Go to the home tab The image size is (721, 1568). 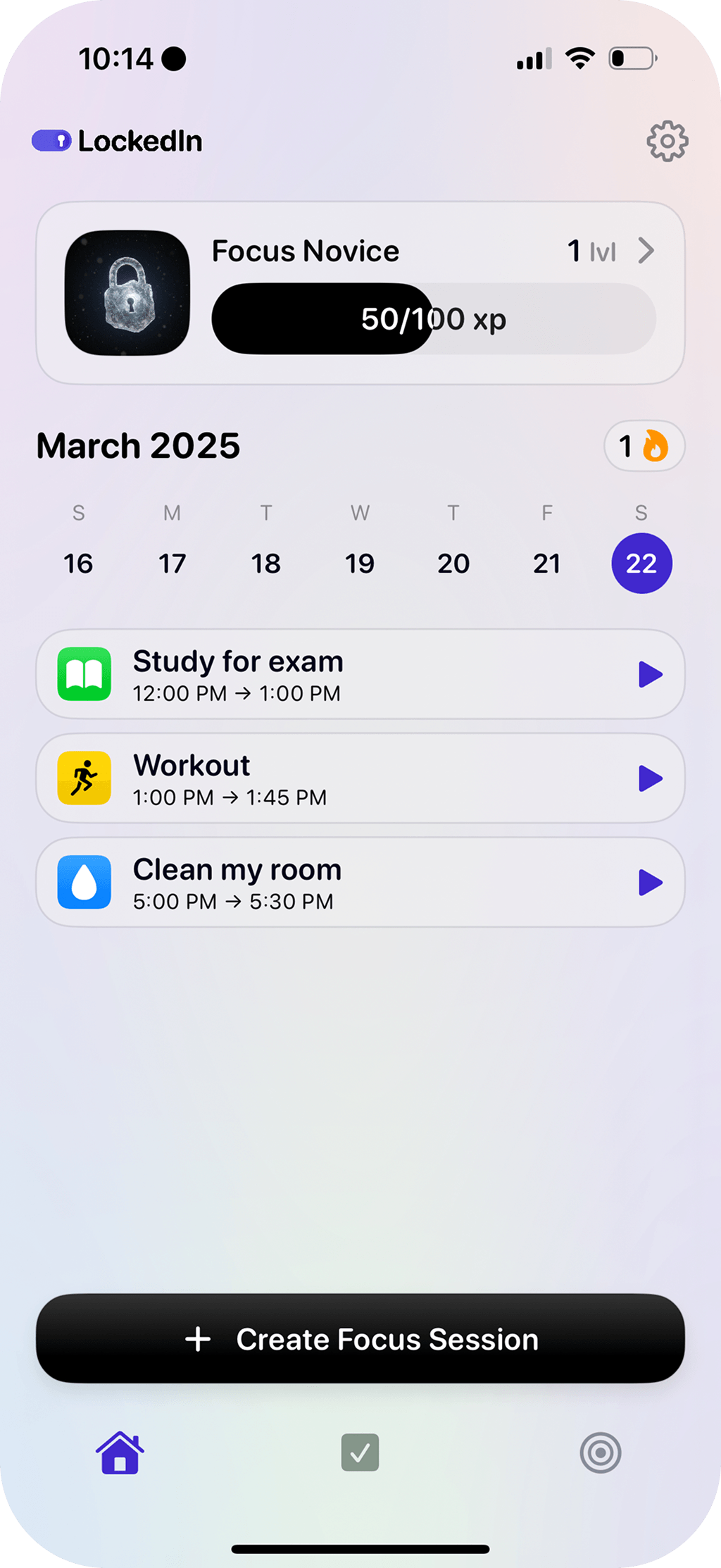pos(120,1452)
